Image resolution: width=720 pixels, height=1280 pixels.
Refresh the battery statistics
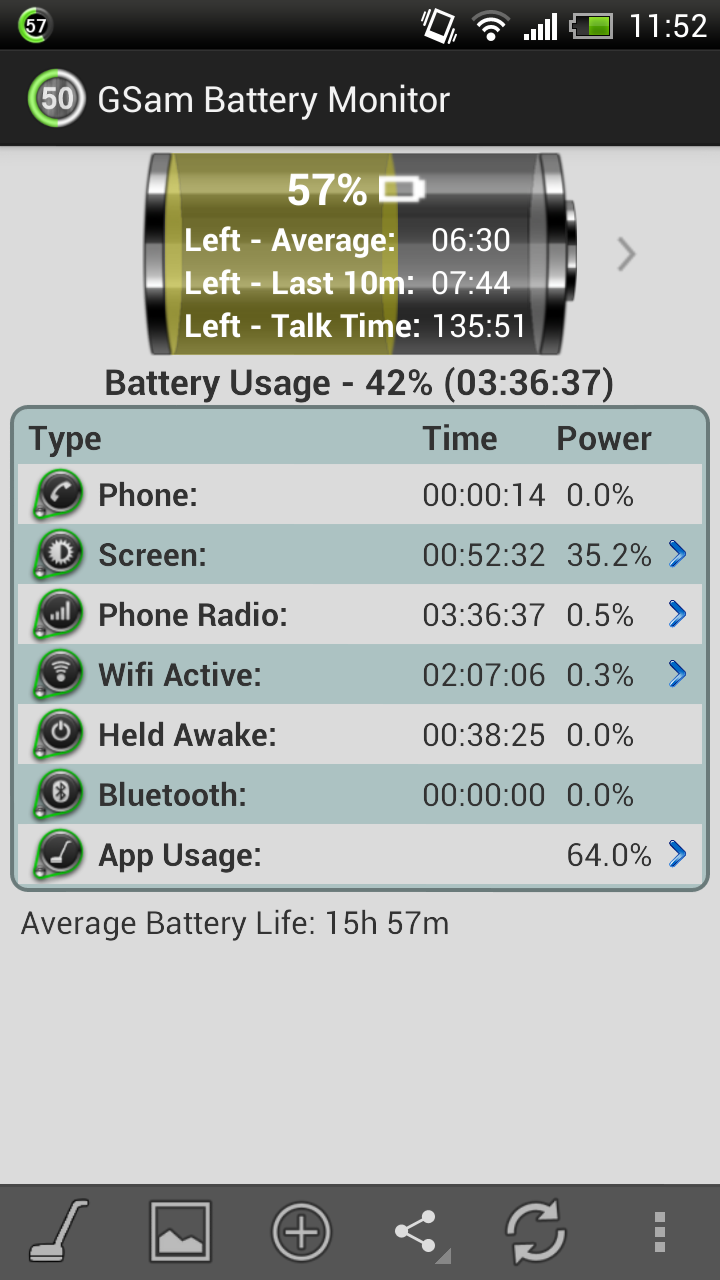tap(536, 1232)
